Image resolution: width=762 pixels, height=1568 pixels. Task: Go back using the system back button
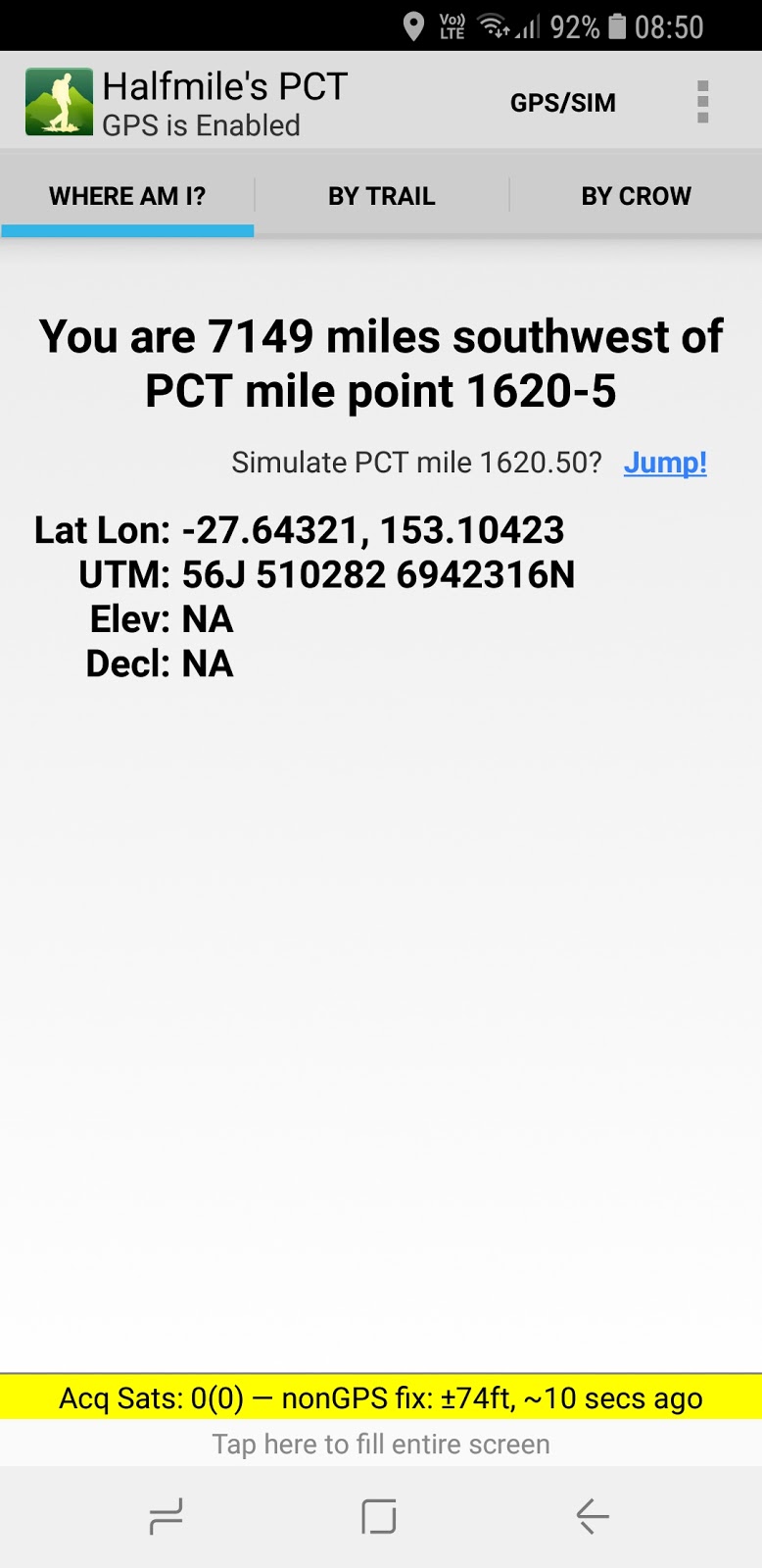(x=593, y=1516)
